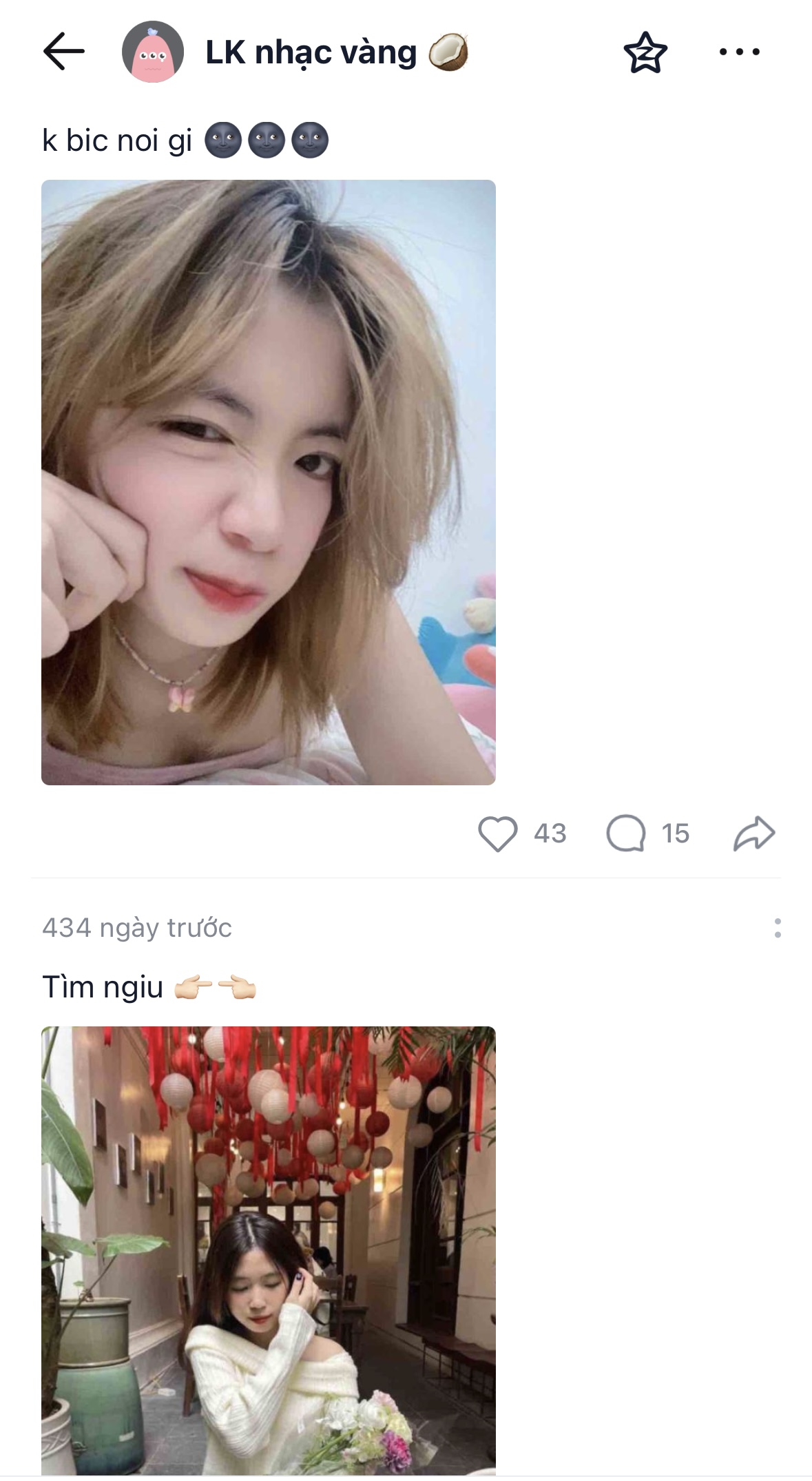Open comments on the post with 15 comments

tap(626, 833)
